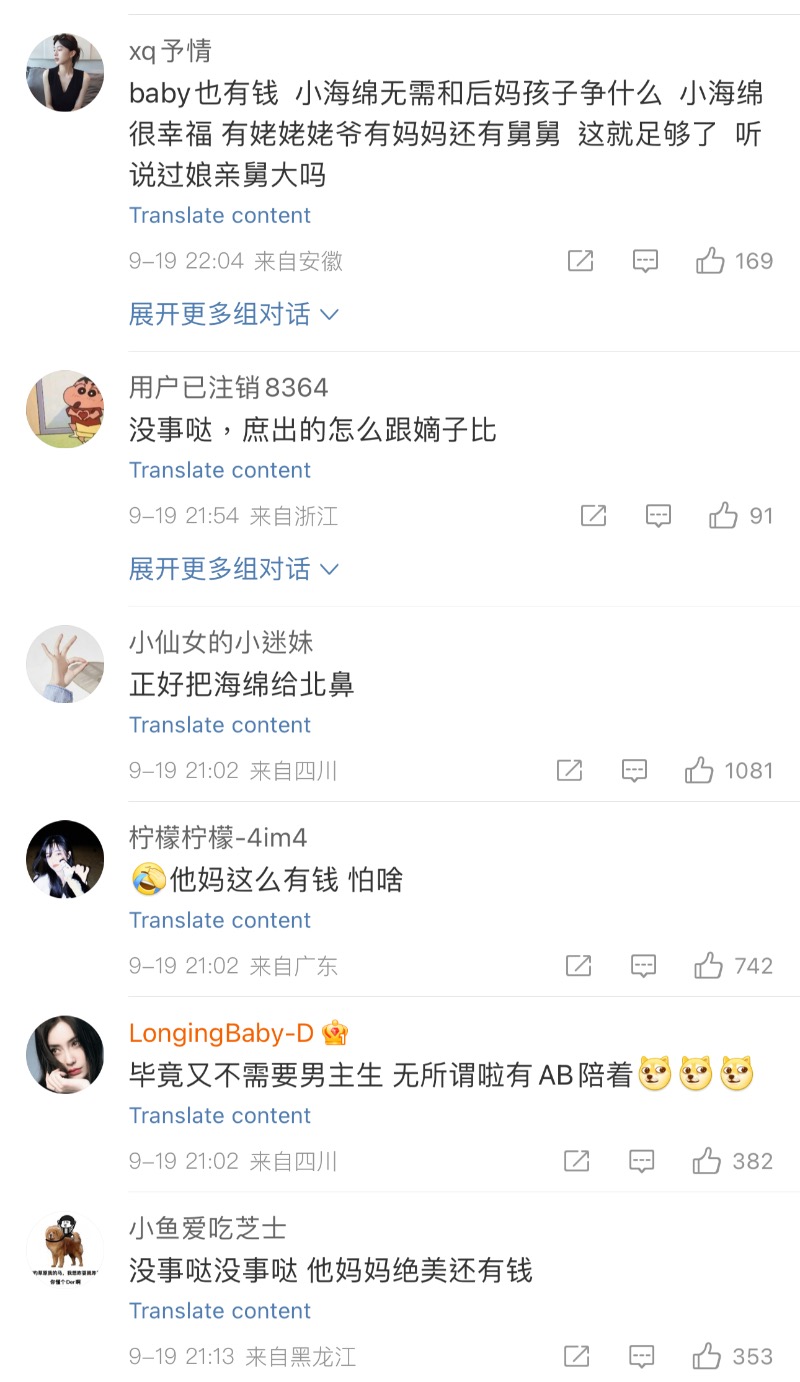
Task: Expand more conversations under xq予情's comment
Action: (x=234, y=314)
